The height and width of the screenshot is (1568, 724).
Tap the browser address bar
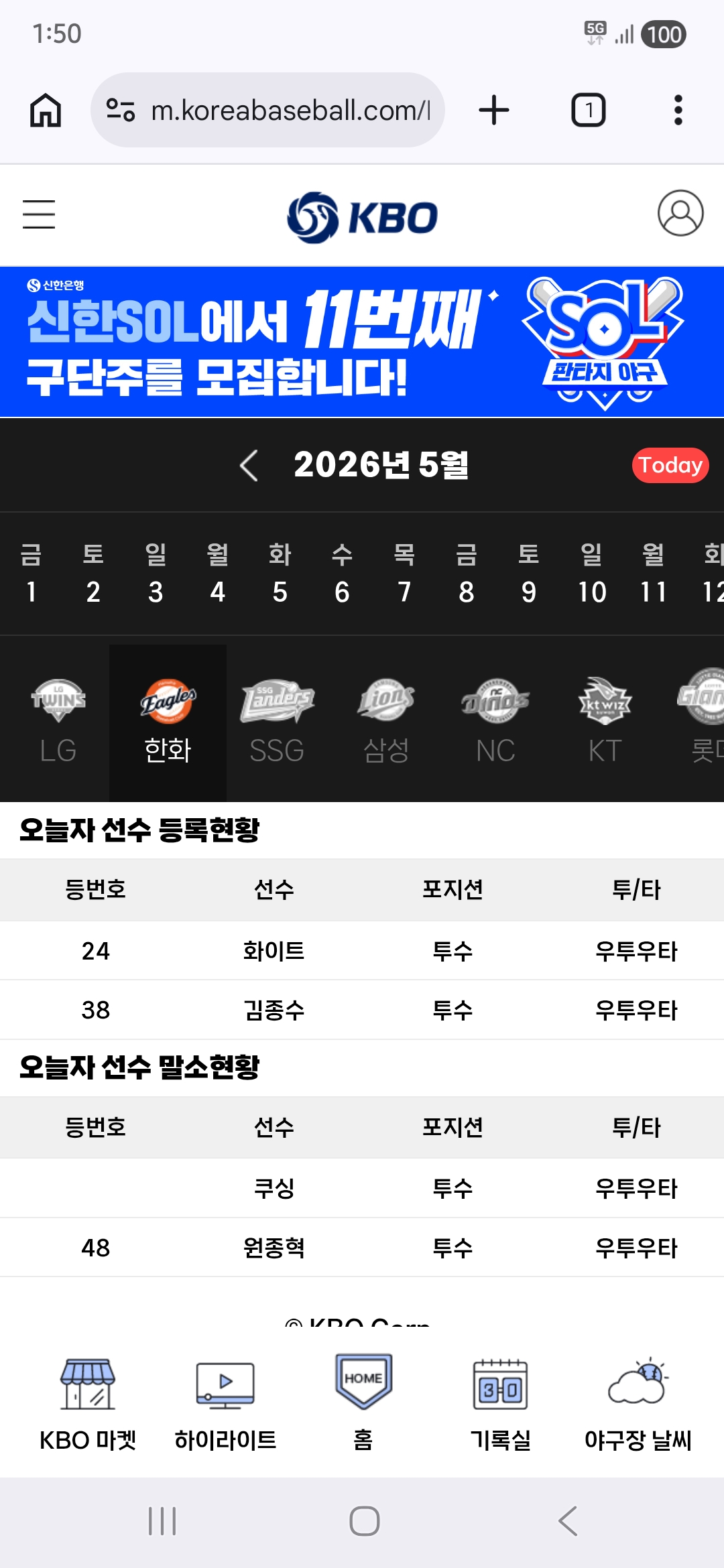pyautogui.click(x=268, y=110)
